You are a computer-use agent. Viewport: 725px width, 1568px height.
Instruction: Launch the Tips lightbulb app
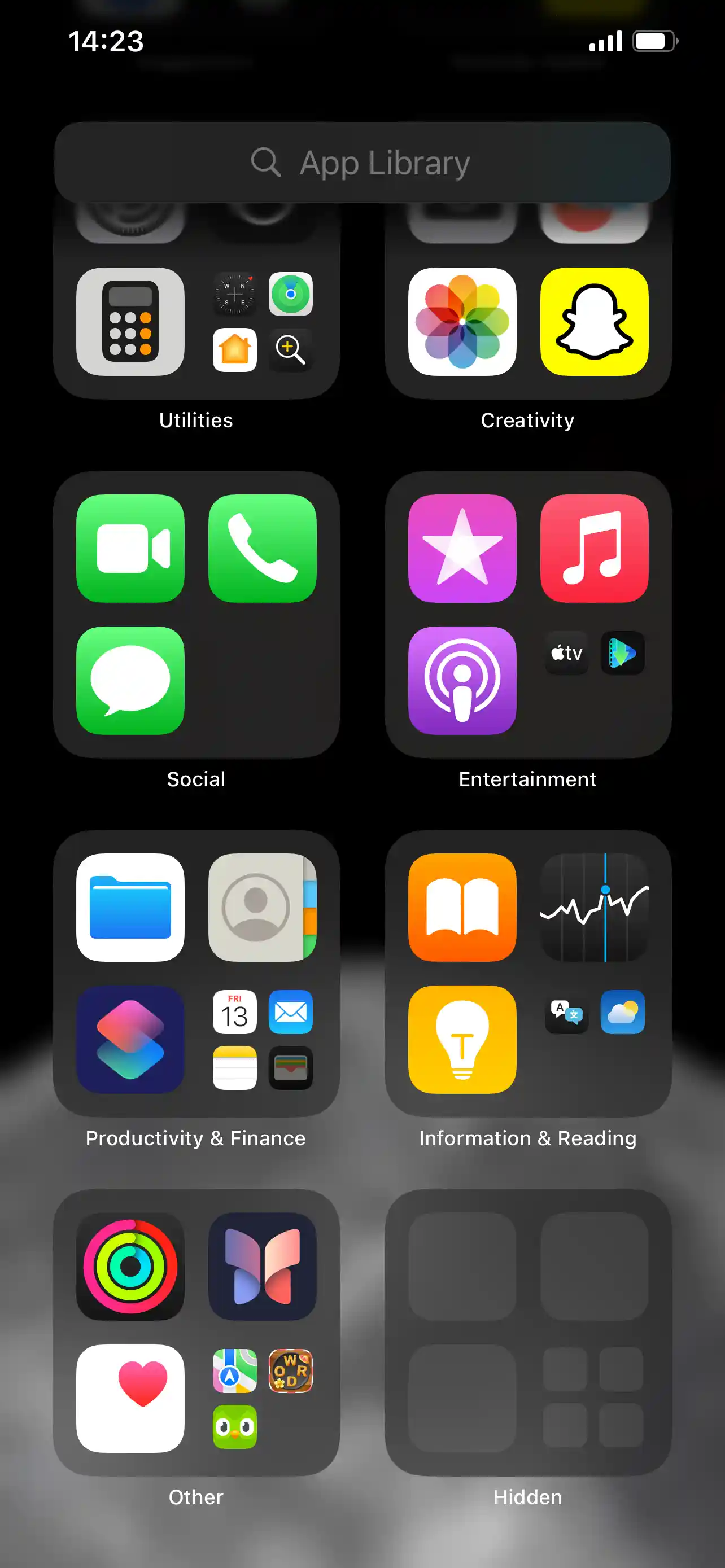click(462, 1040)
